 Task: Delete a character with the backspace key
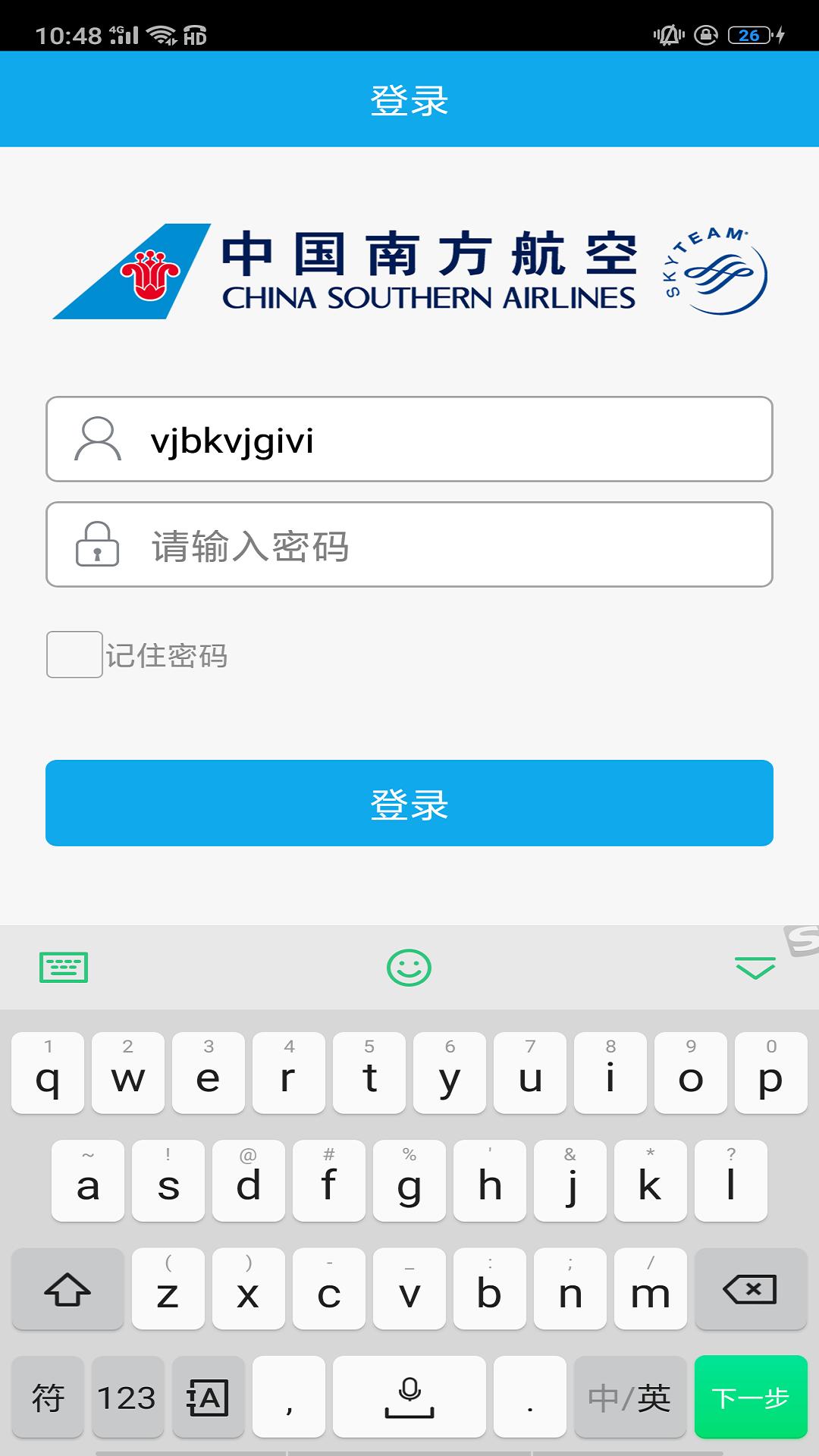point(751,1289)
